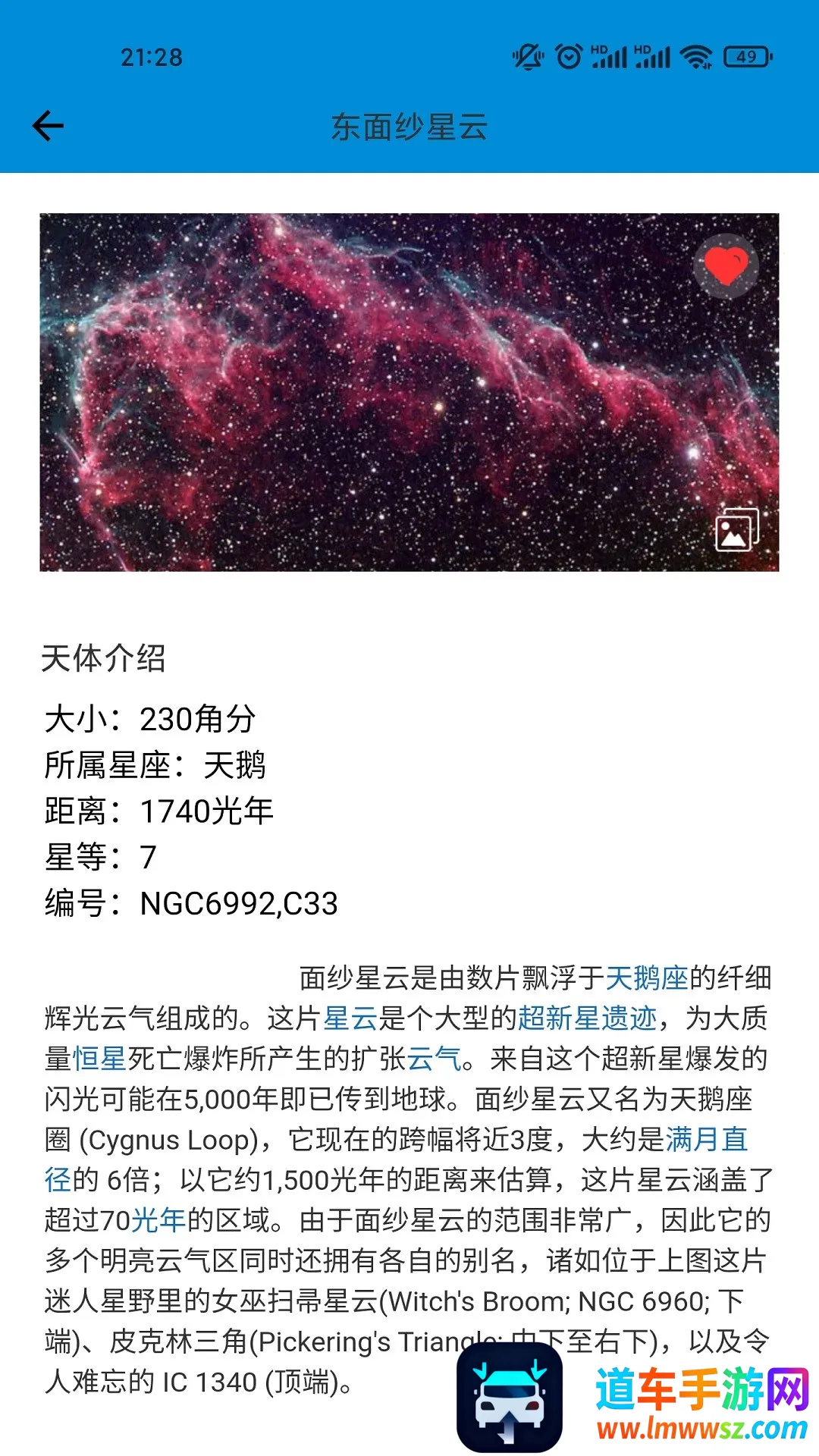Go back from the 东面纱星云 page

click(x=48, y=126)
